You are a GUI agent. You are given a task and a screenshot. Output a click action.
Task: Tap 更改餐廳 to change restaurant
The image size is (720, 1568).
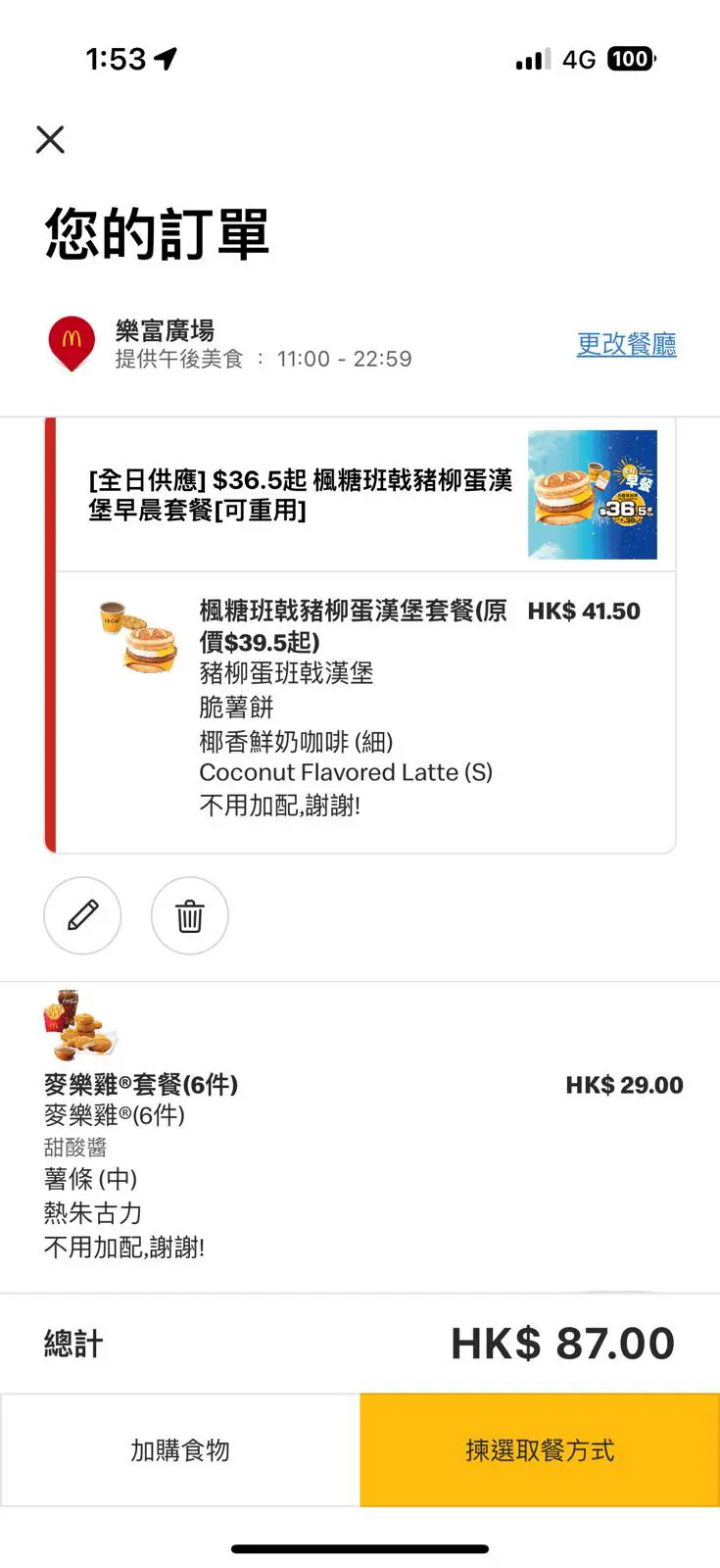tap(626, 344)
